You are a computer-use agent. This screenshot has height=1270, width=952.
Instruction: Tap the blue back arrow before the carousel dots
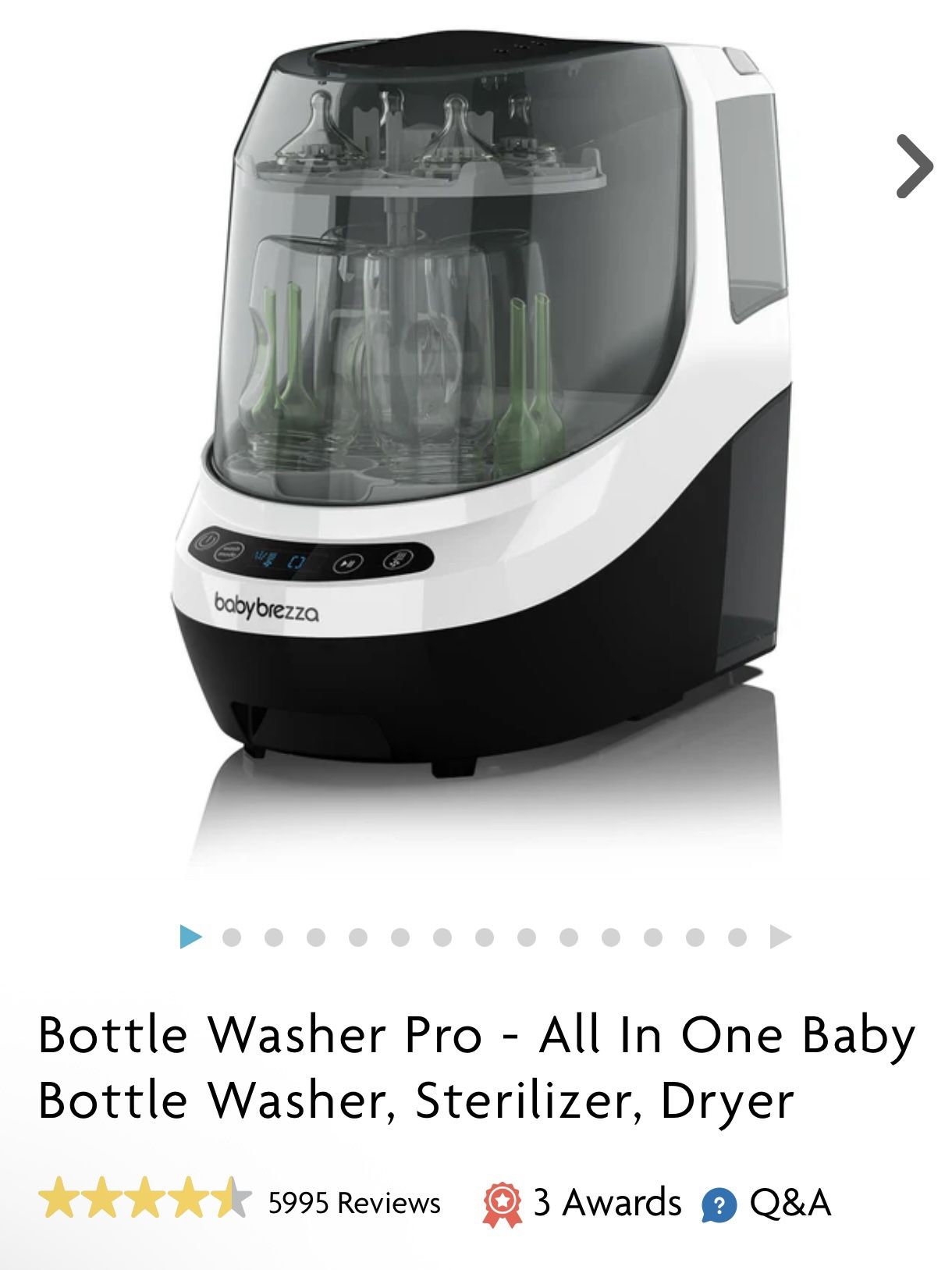[190, 936]
